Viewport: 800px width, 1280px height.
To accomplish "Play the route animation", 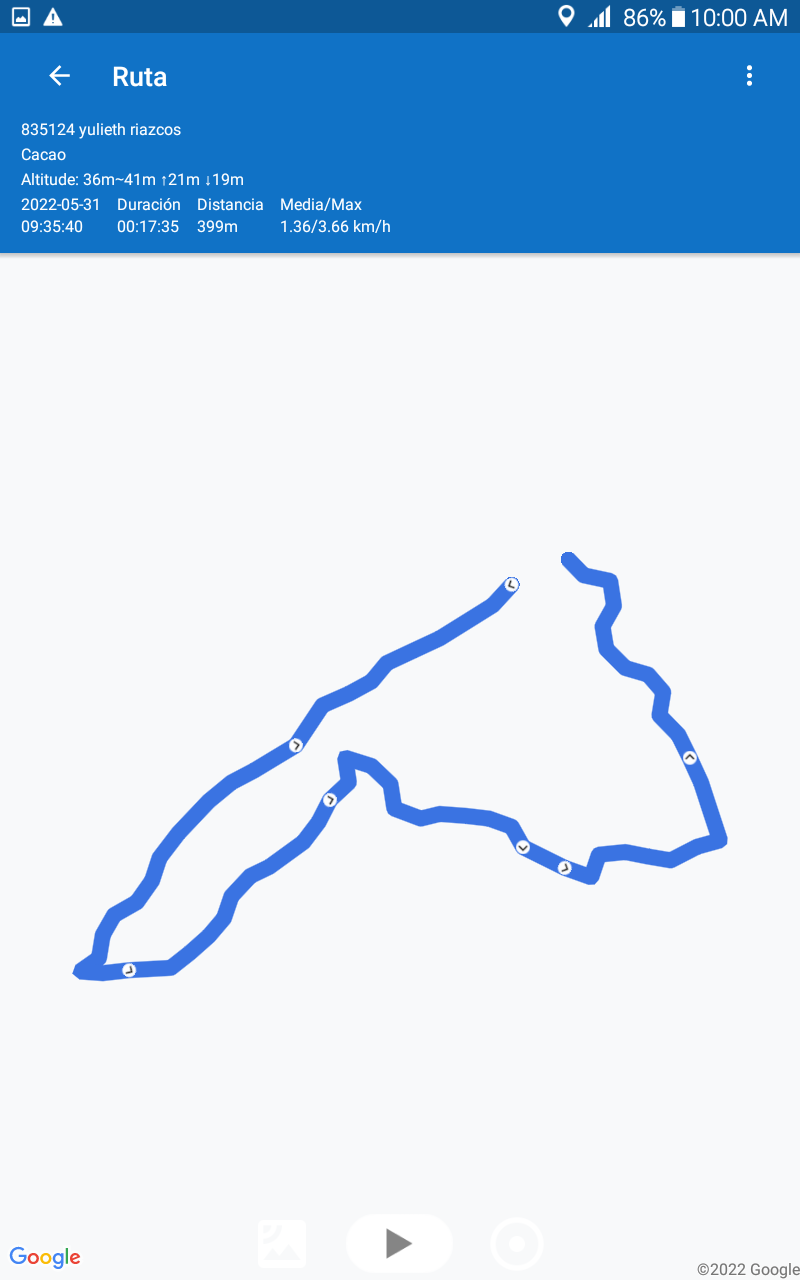I will click(x=399, y=1243).
